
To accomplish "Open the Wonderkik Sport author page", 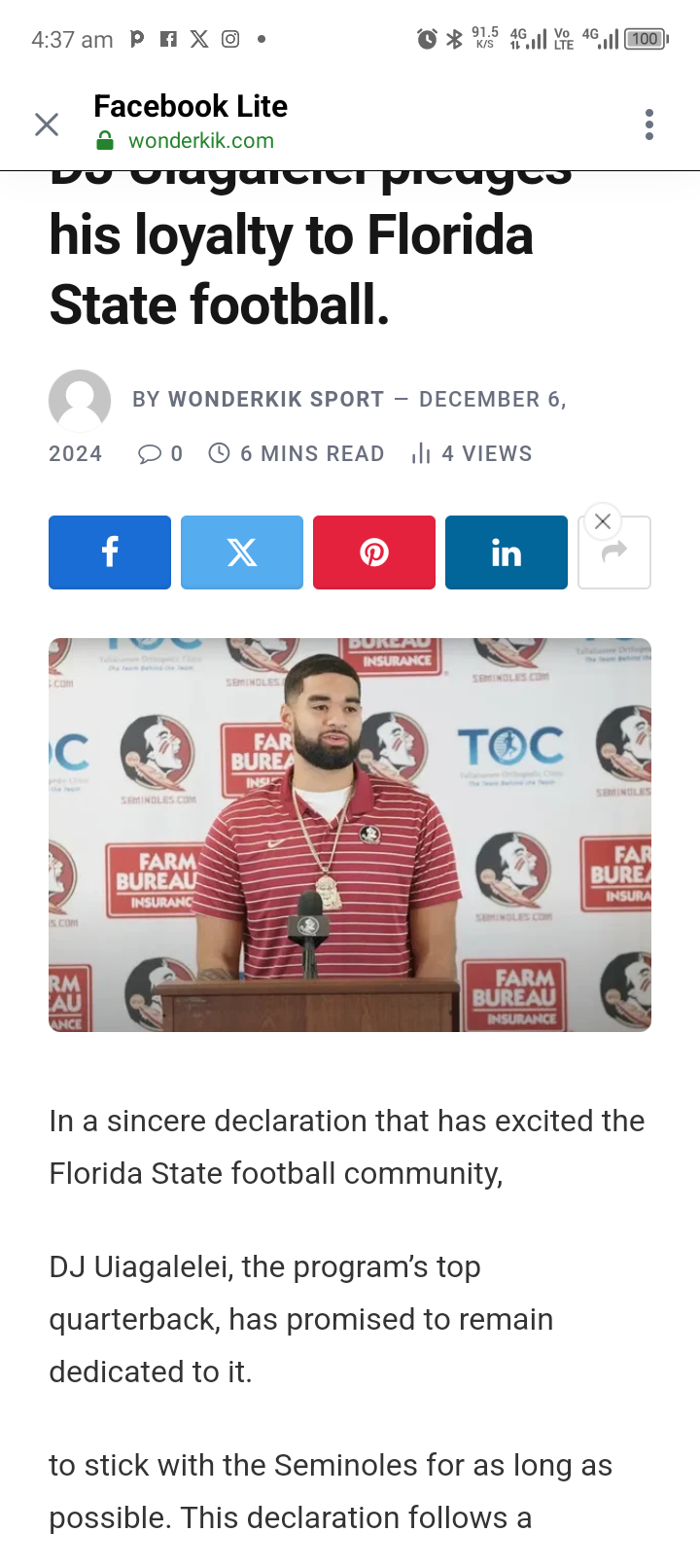I will click(x=276, y=400).
